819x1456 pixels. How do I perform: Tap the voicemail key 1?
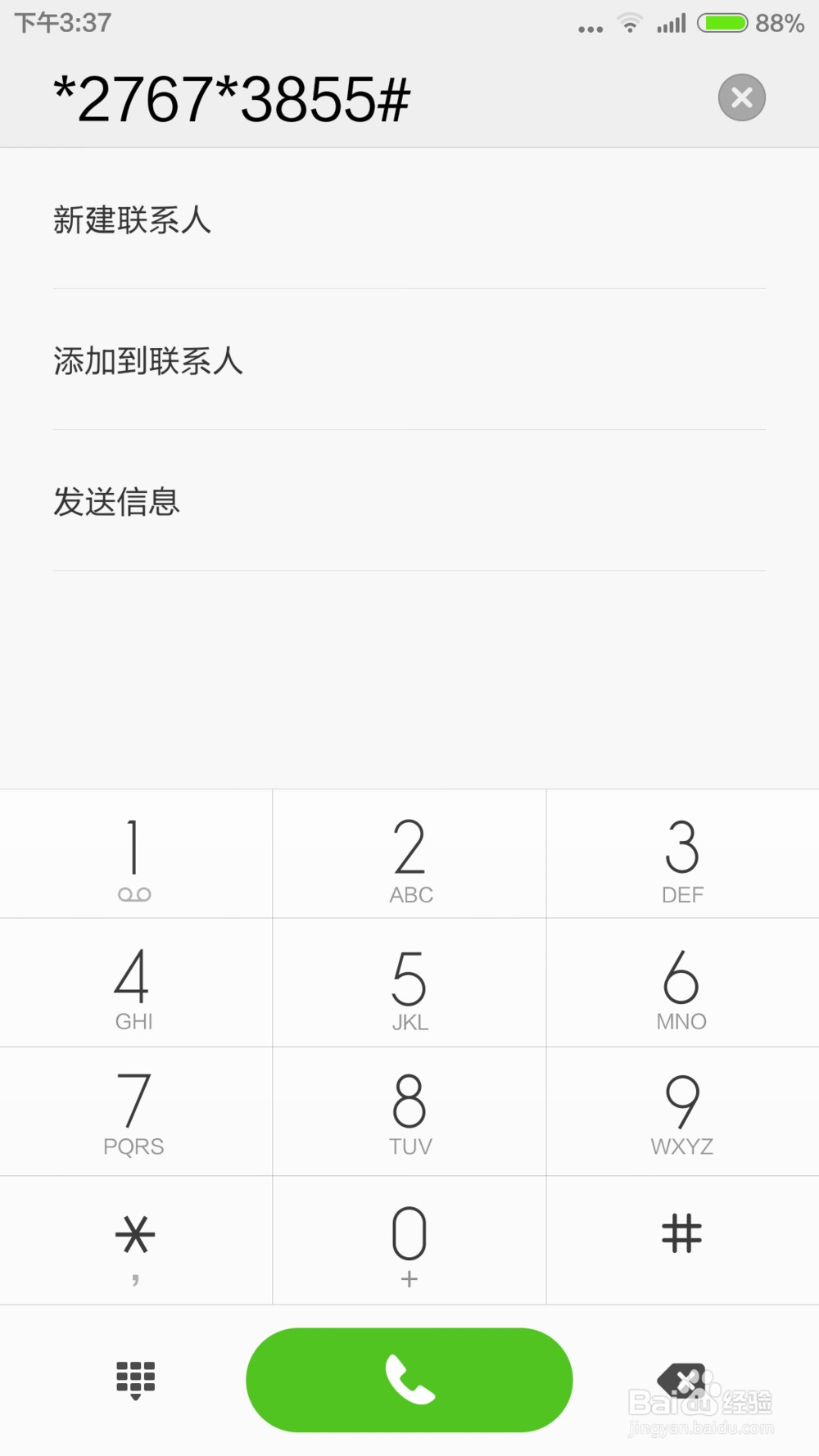click(134, 853)
